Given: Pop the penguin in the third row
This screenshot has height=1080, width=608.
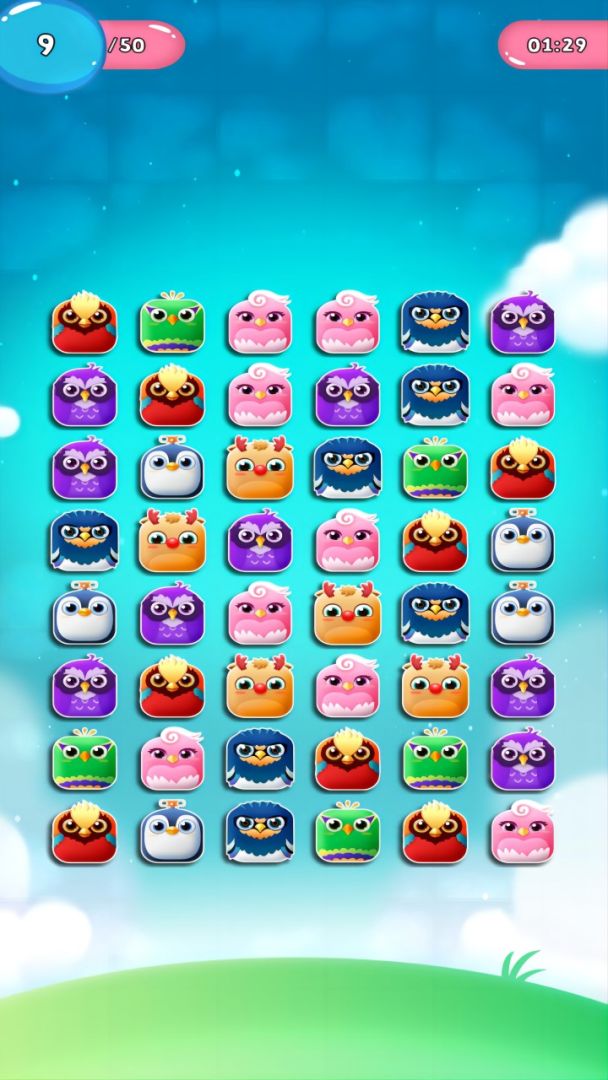Looking at the screenshot, I should (172, 469).
